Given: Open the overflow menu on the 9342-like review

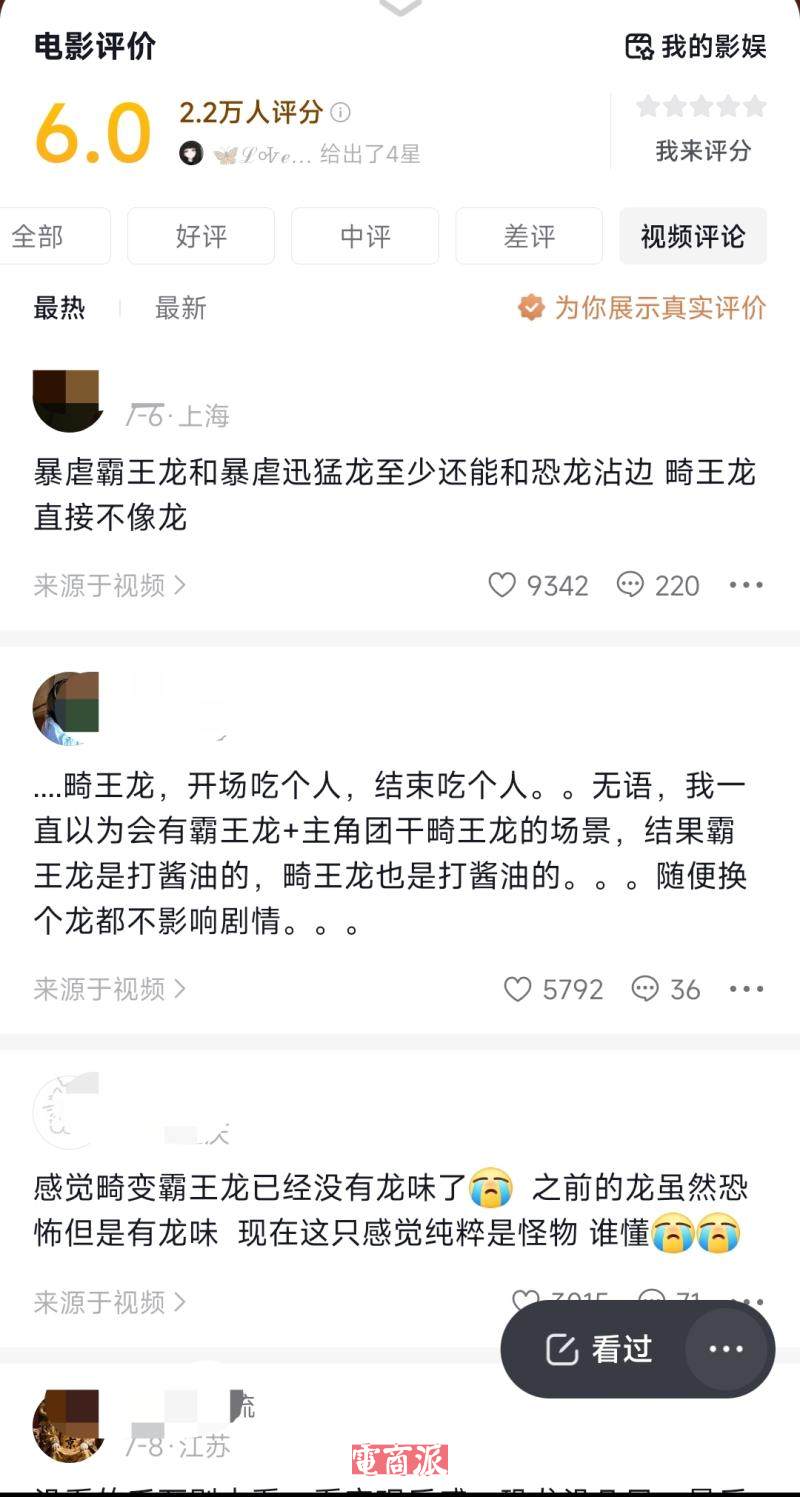Looking at the screenshot, I should (746, 585).
